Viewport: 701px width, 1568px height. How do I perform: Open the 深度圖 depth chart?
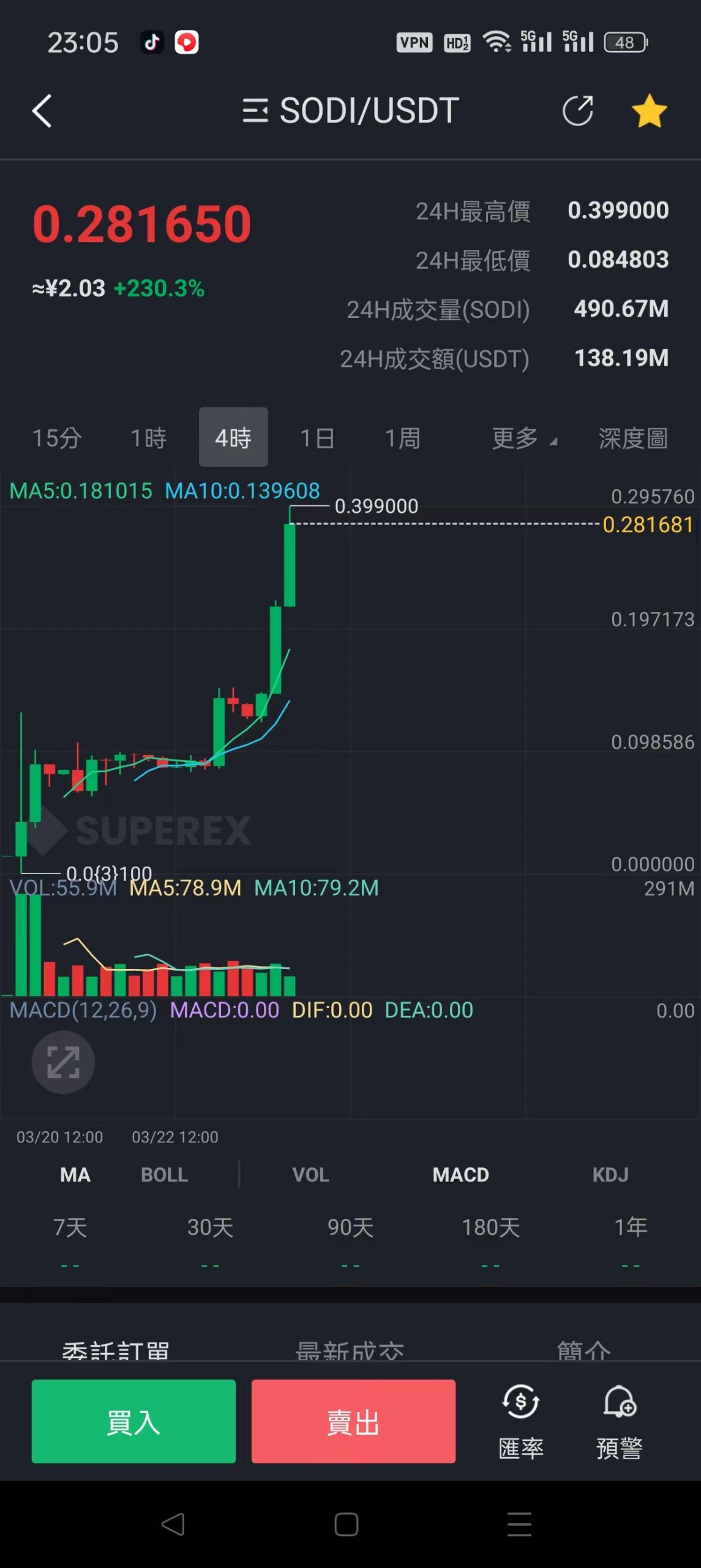pos(632,438)
